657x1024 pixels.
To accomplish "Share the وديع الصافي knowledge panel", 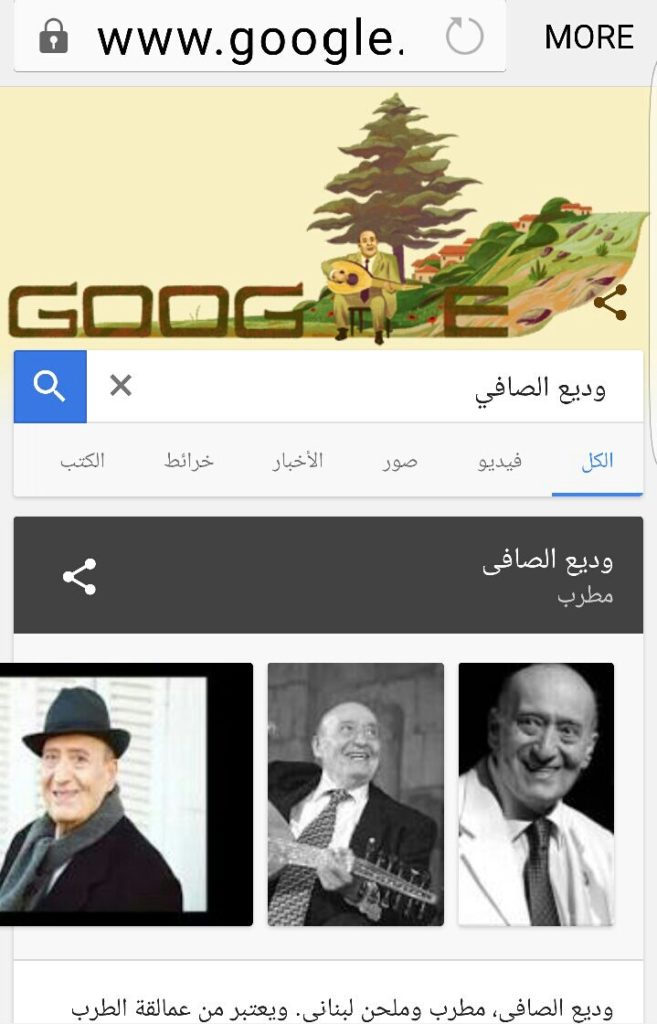I will [80, 576].
